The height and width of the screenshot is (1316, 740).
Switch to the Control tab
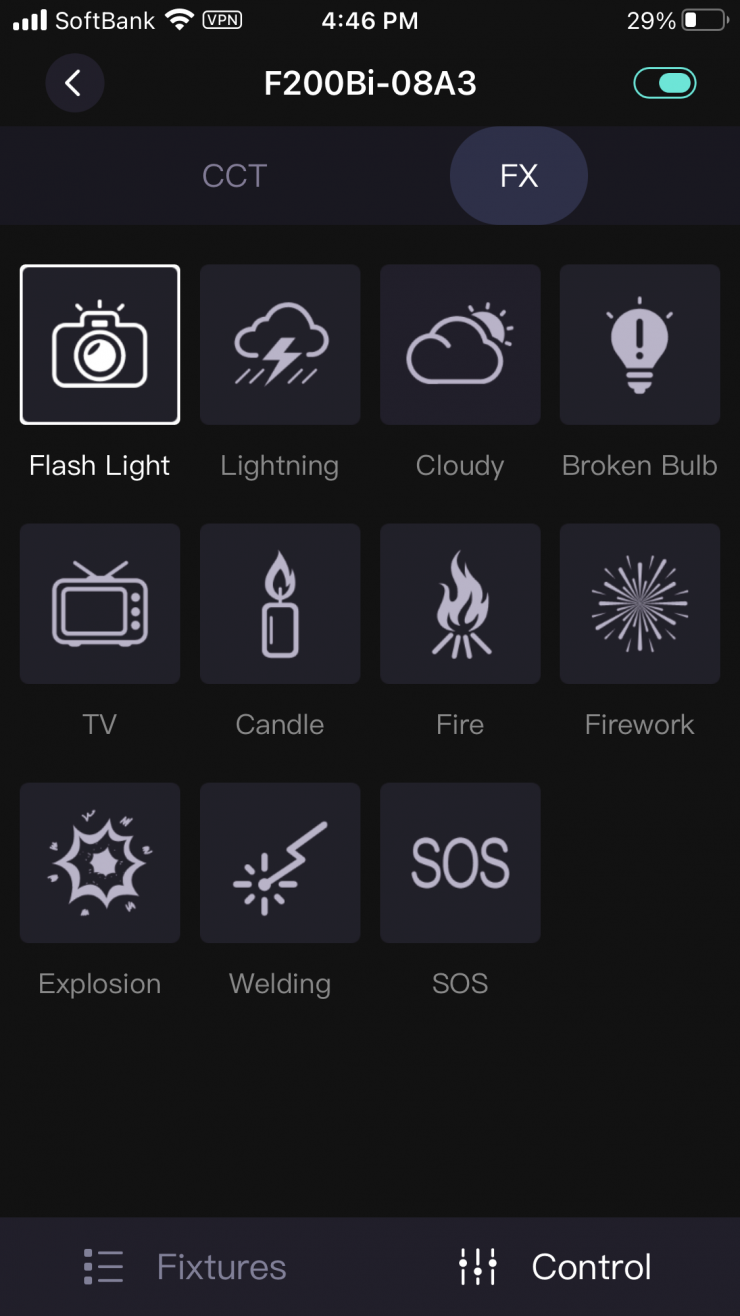click(x=555, y=1267)
